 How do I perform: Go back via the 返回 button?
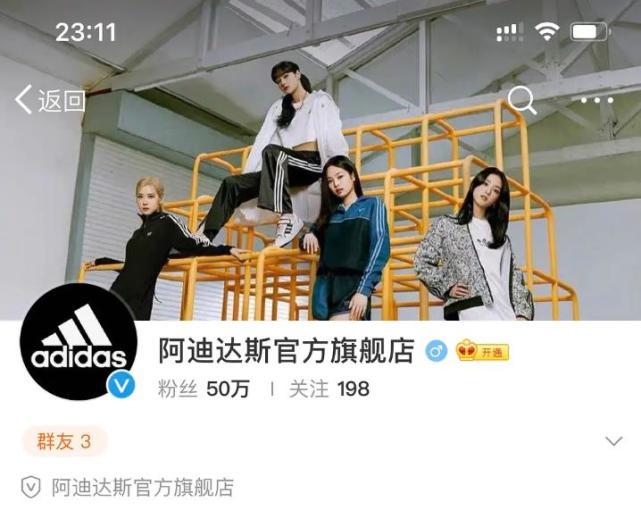point(49,100)
